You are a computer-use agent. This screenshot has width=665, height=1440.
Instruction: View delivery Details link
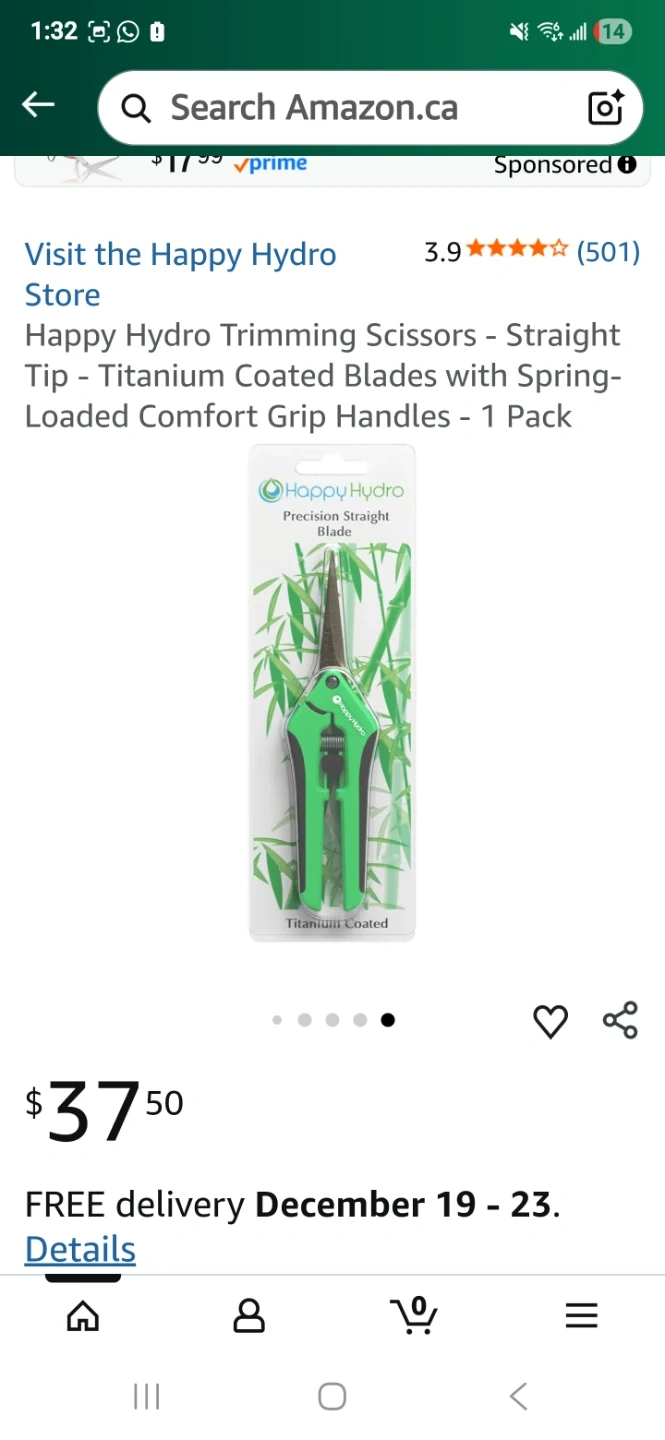tap(80, 1249)
